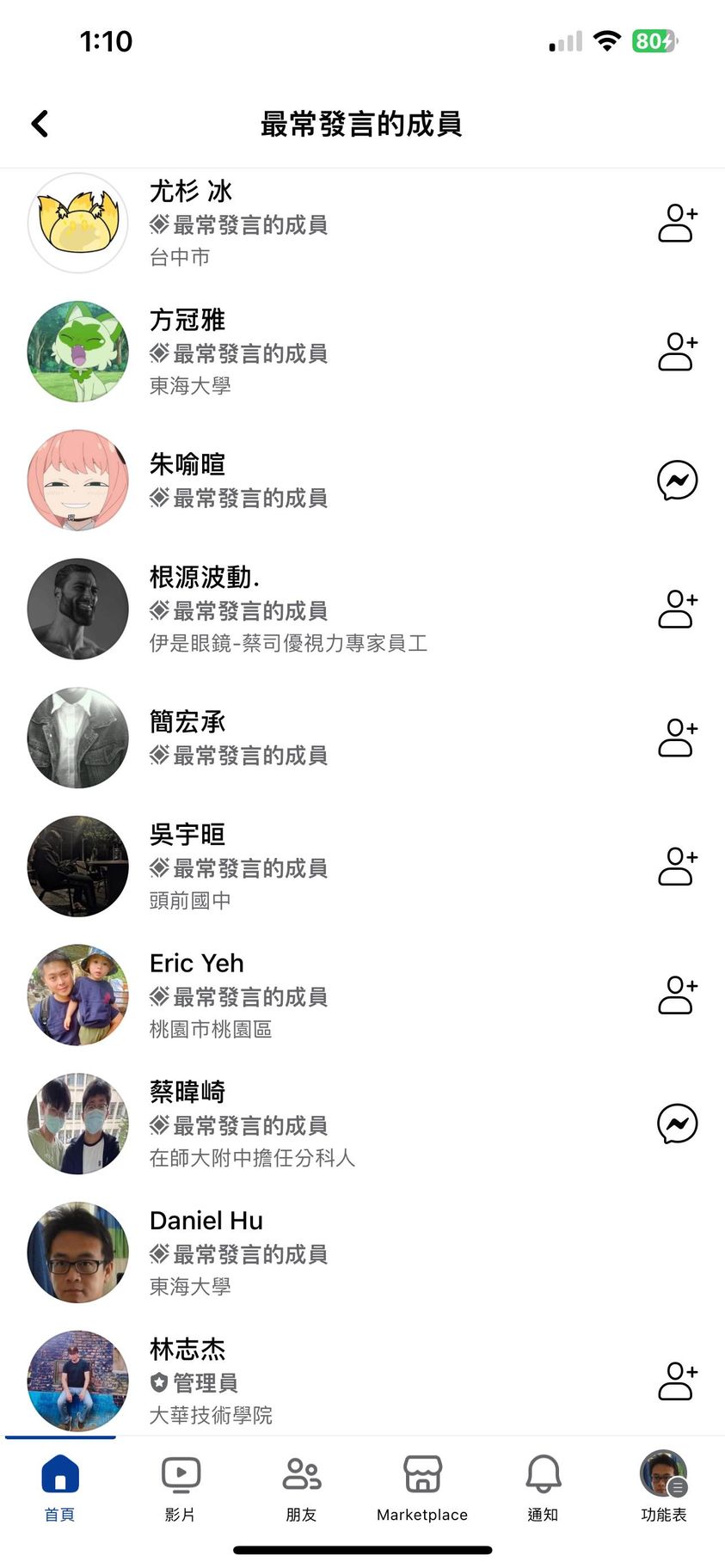Send friend request to Eric Yeh
The width and height of the screenshot is (725, 1568).
tap(678, 995)
